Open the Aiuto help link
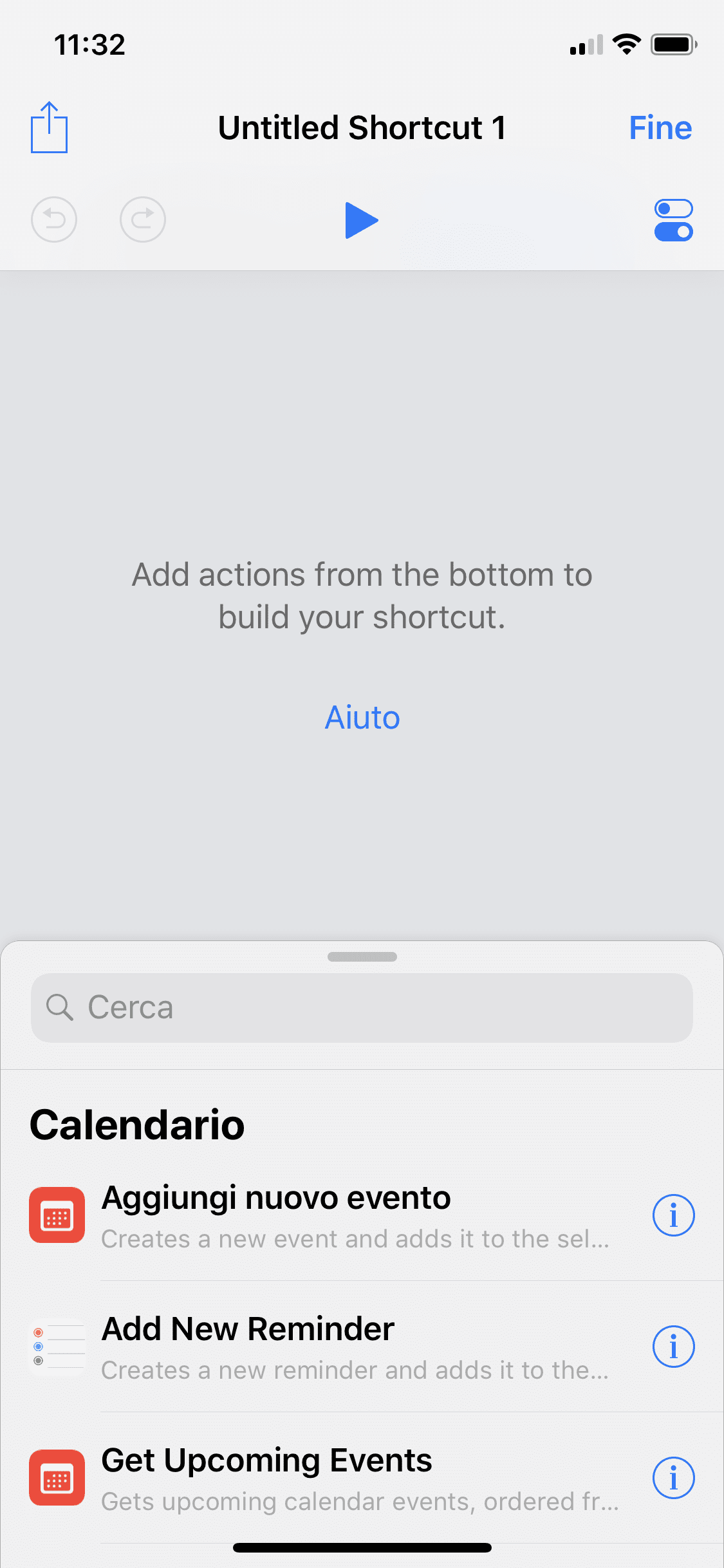 pos(362,717)
